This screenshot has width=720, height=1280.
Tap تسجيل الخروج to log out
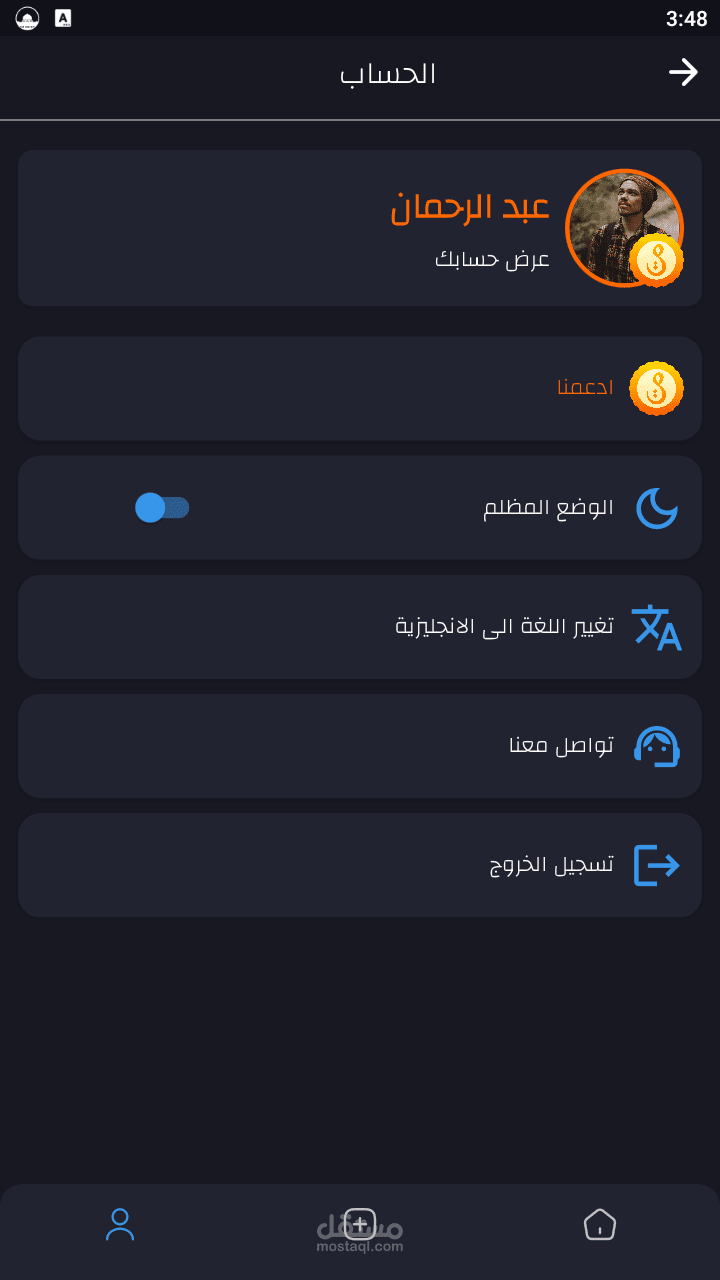pyautogui.click(x=360, y=865)
